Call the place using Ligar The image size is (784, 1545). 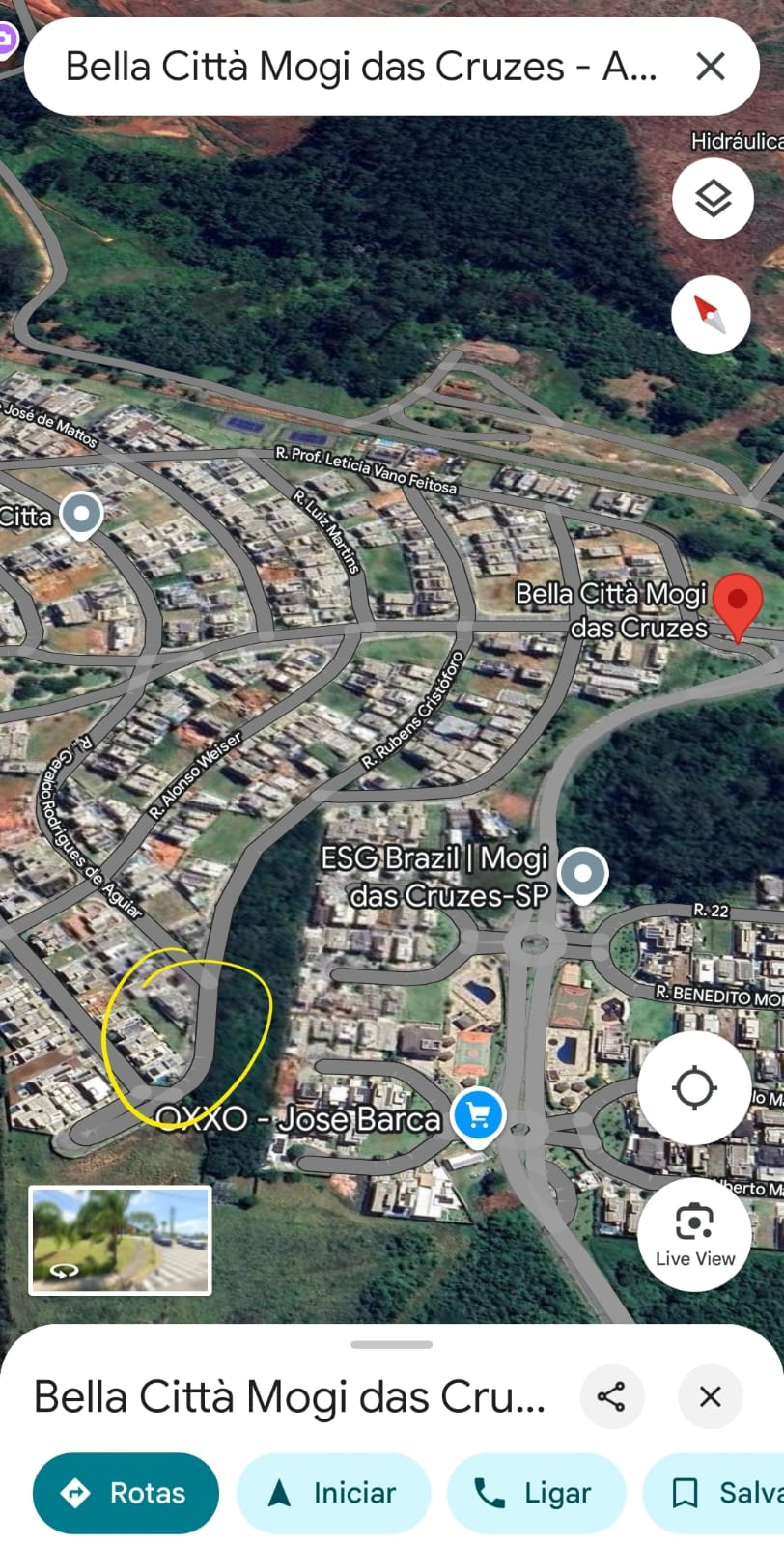point(536,1493)
